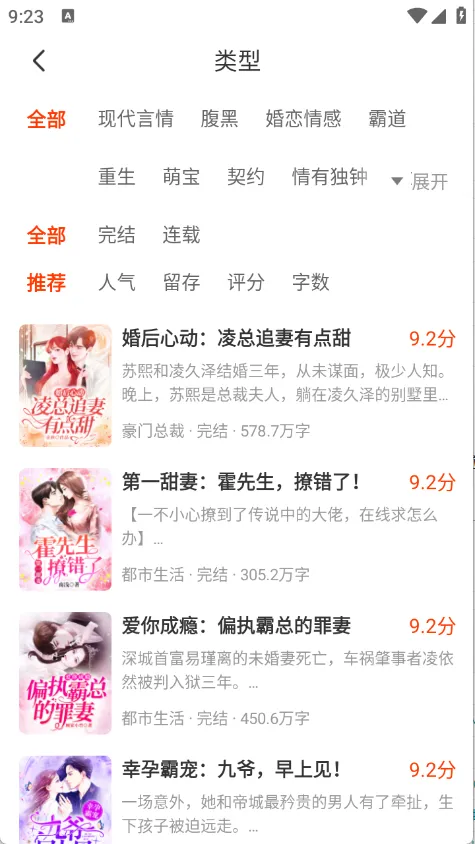Show only 连载 ongoing books
Viewport: 475px width, 844px height.
point(181,235)
